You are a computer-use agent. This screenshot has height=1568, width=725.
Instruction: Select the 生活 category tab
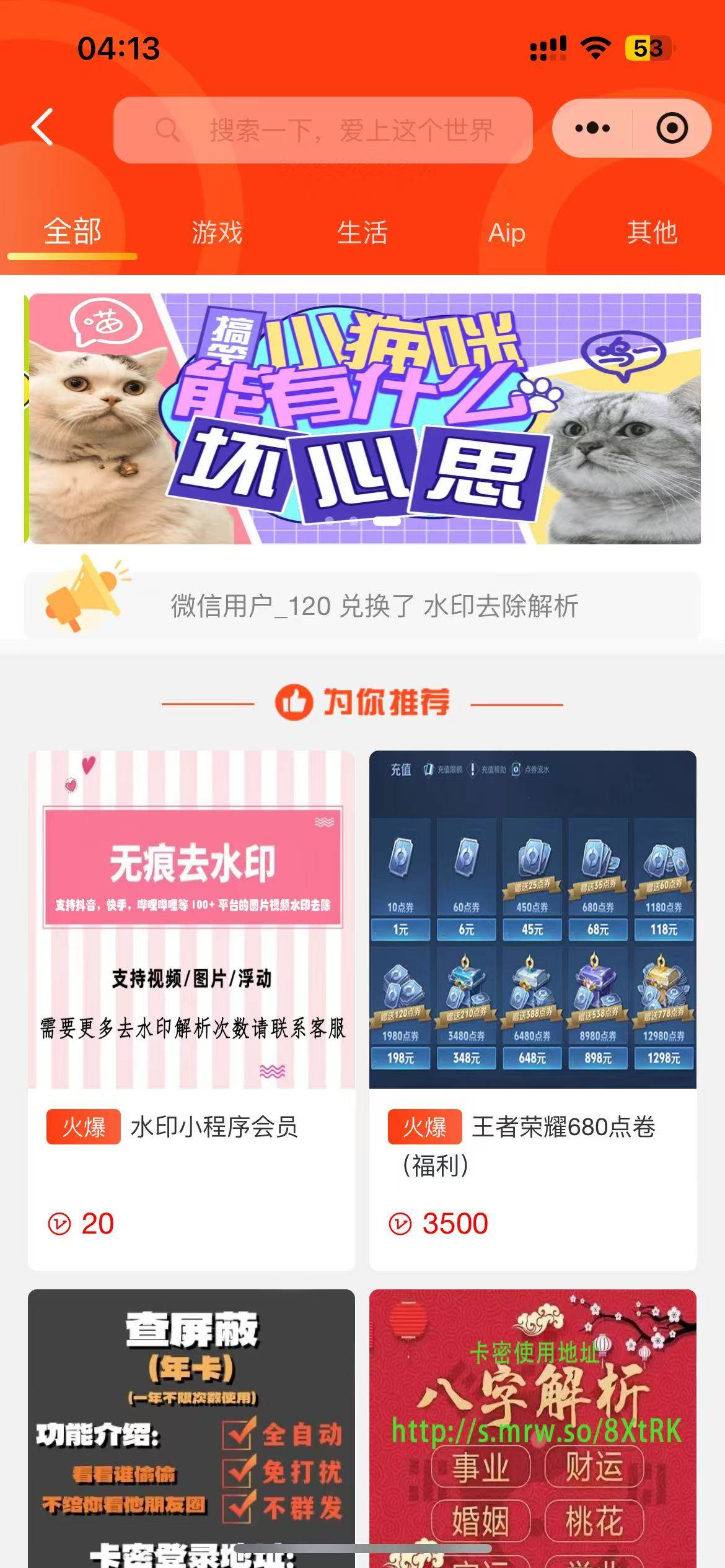(x=362, y=233)
